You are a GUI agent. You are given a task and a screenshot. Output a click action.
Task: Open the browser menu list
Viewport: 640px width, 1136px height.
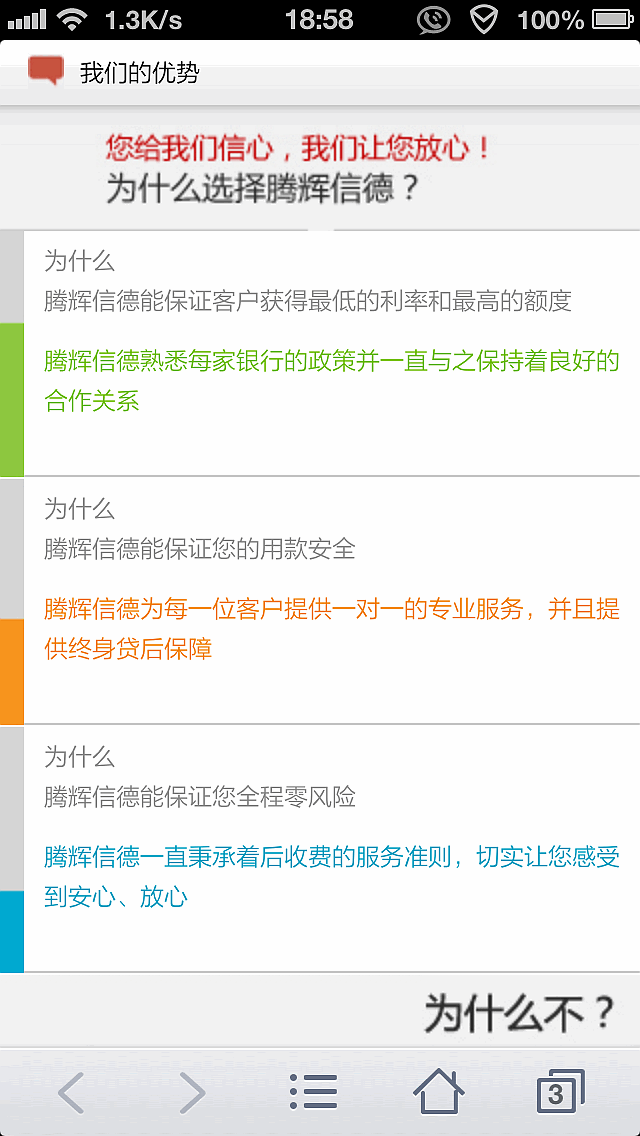coord(314,1092)
